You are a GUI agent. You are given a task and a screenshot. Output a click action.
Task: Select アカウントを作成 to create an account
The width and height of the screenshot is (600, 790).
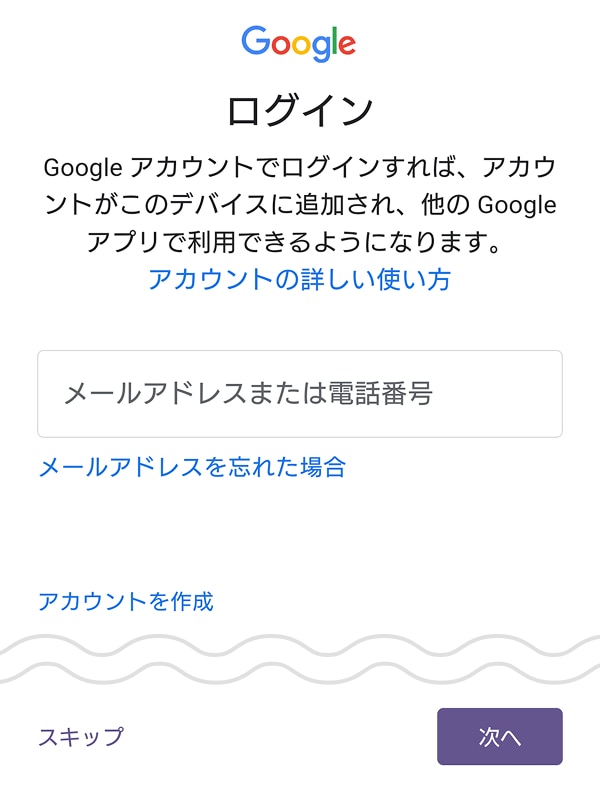(x=125, y=601)
